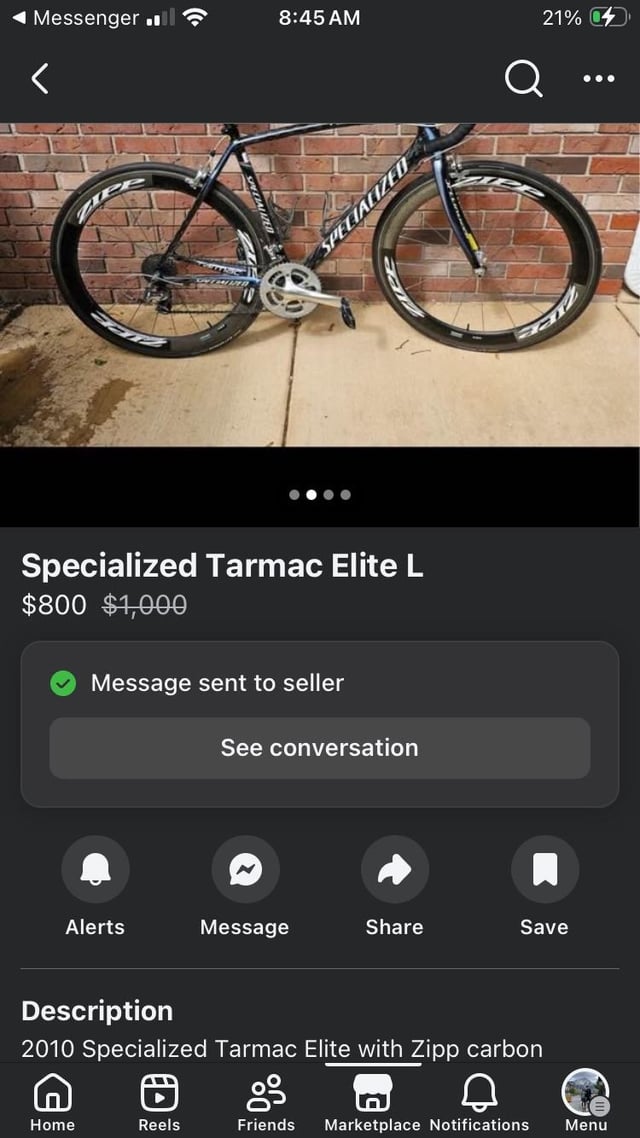This screenshot has width=640, height=1138.
Task: Open the Notifications tab
Action: (x=479, y=1102)
